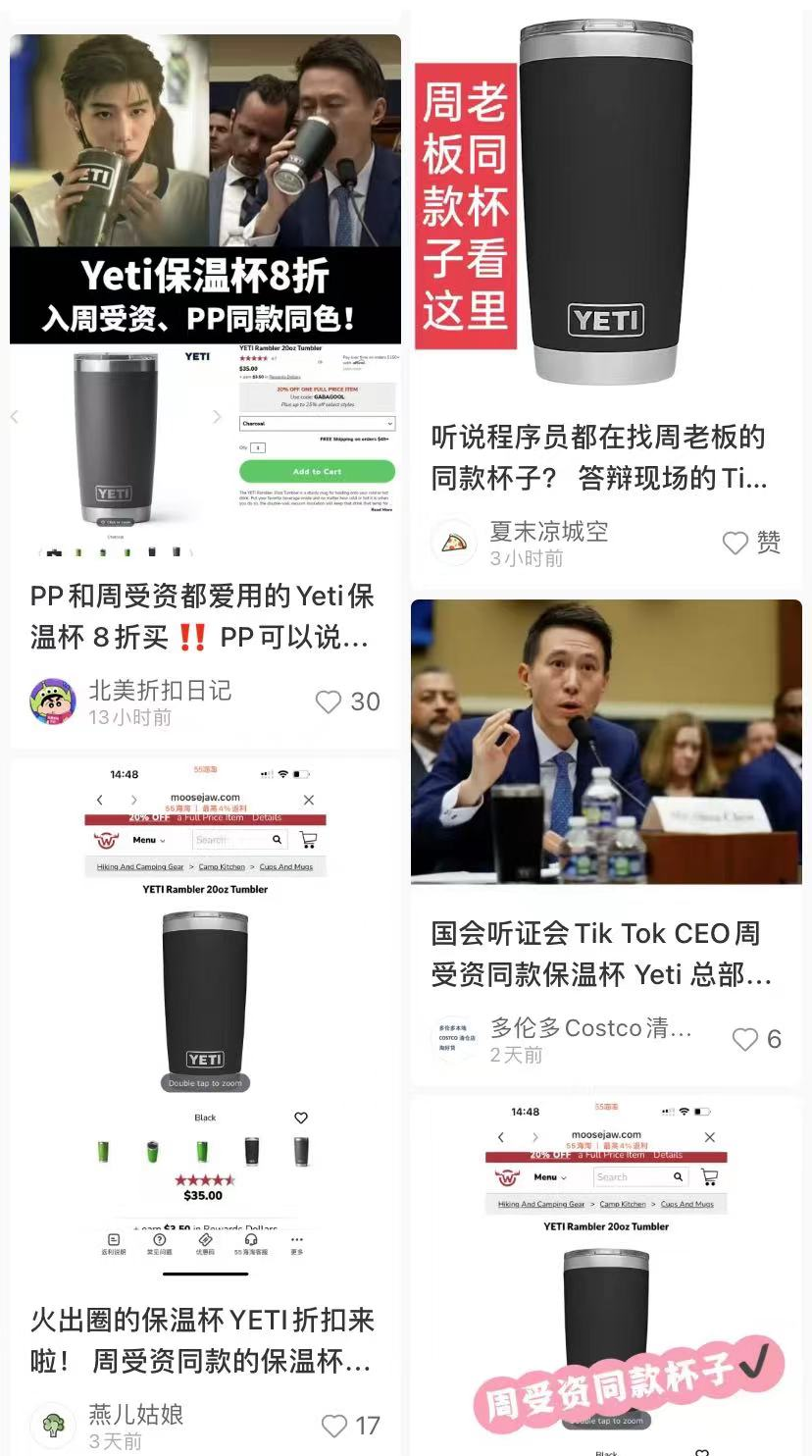Visit 多伦多Costco author profile
Image resolution: width=812 pixels, height=1456 pixels.
[x=453, y=1039]
